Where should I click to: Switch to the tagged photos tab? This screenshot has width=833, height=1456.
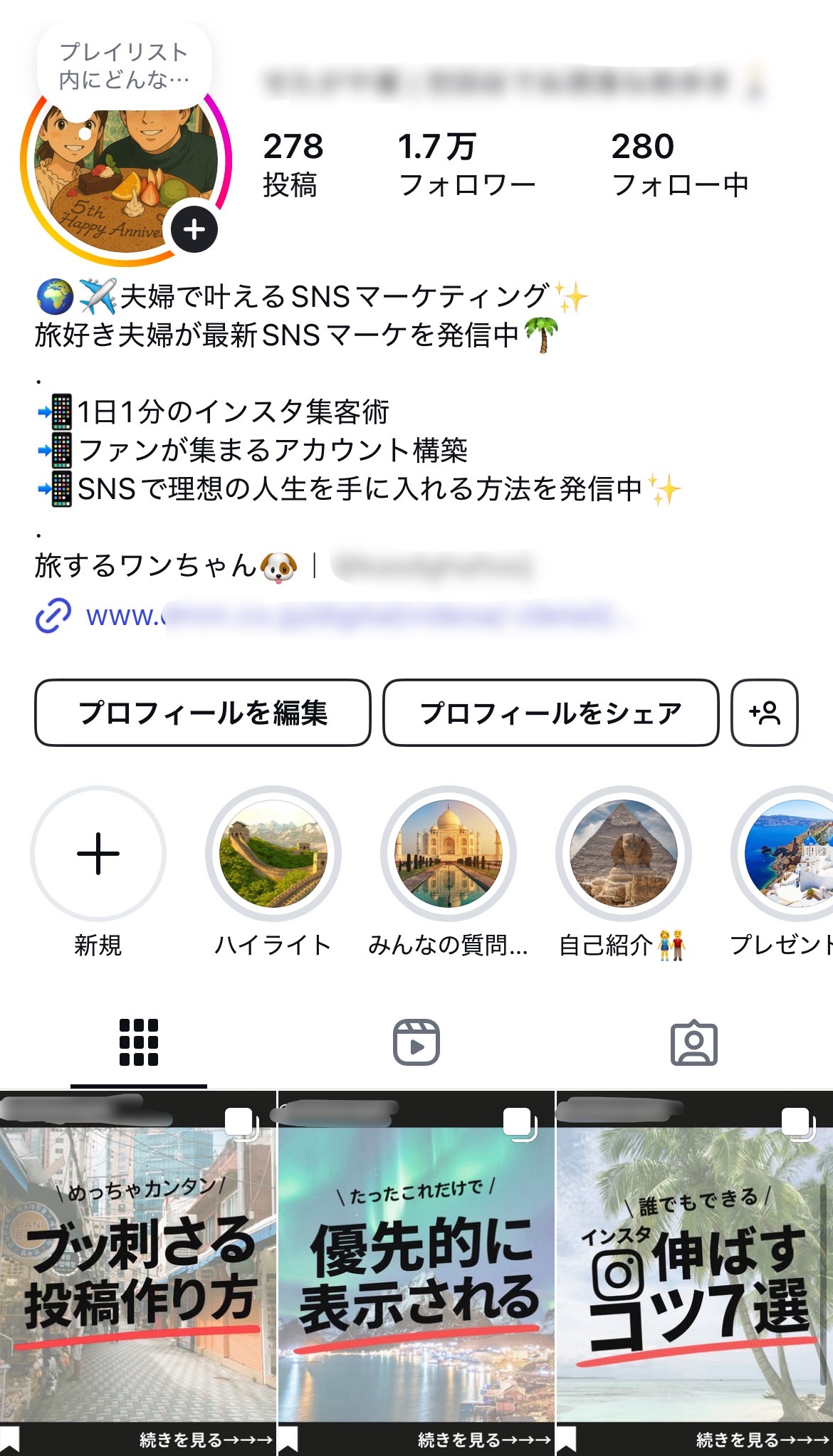click(694, 1043)
